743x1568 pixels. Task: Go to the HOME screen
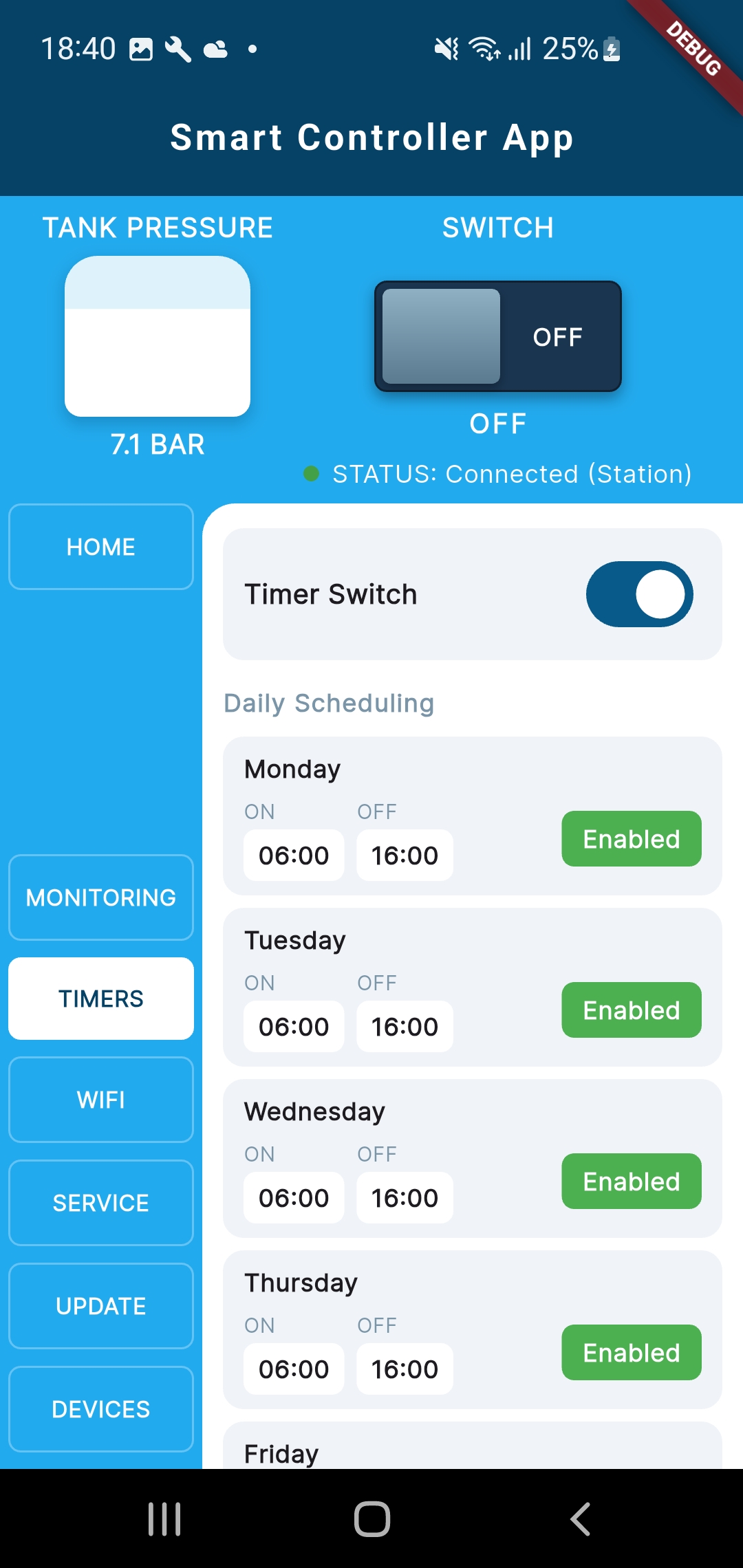[100, 547]
